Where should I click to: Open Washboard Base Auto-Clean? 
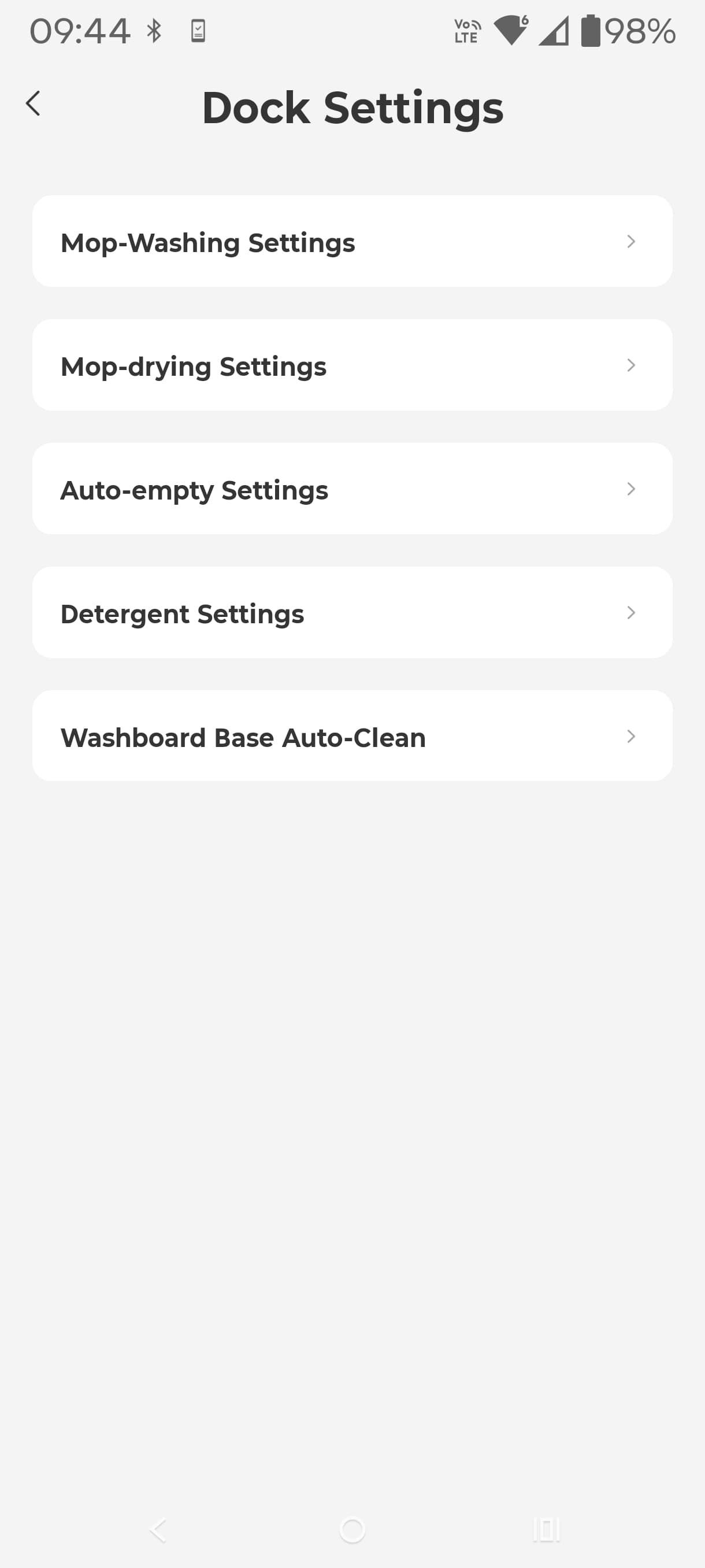click(x=352, y=736)
